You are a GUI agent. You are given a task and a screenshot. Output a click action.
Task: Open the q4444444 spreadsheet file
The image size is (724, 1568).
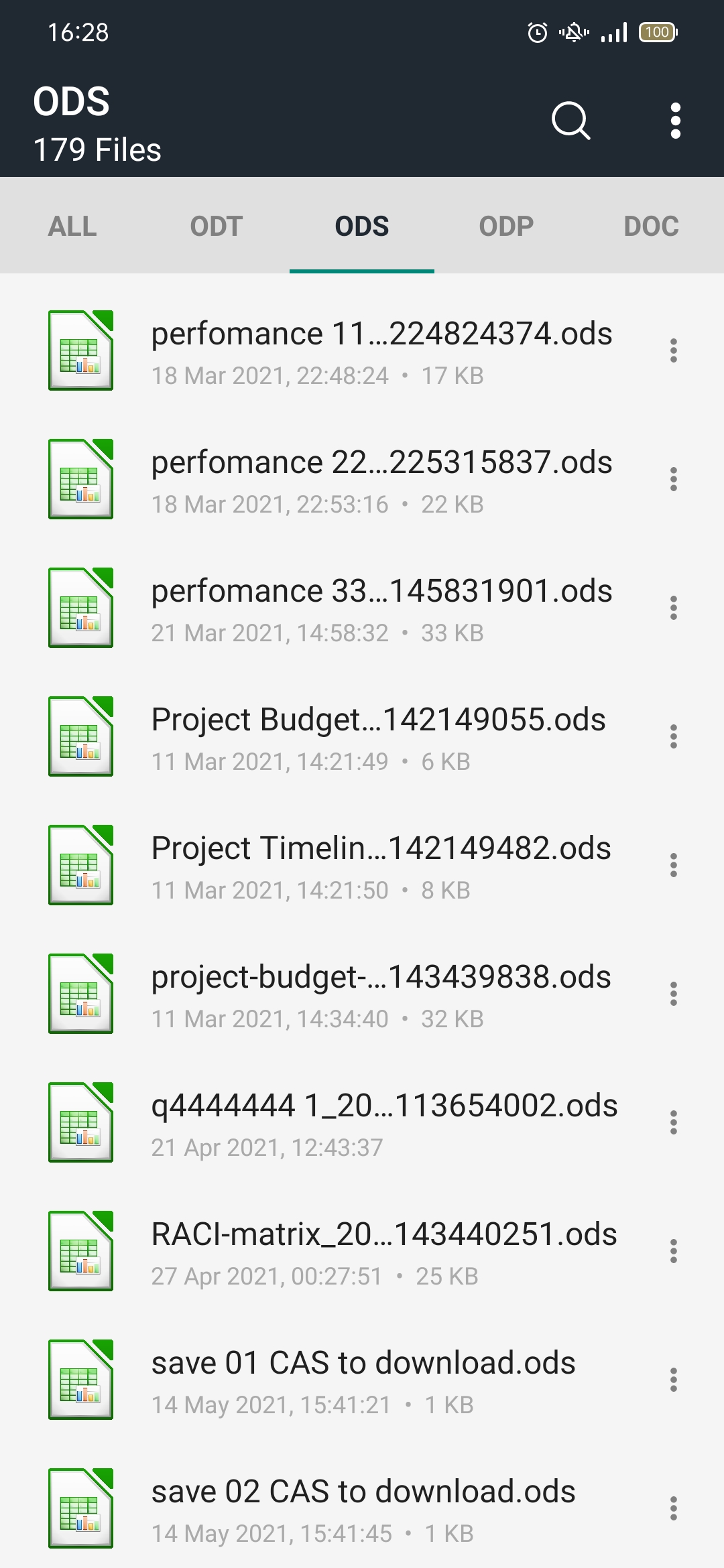[384, 1122]
